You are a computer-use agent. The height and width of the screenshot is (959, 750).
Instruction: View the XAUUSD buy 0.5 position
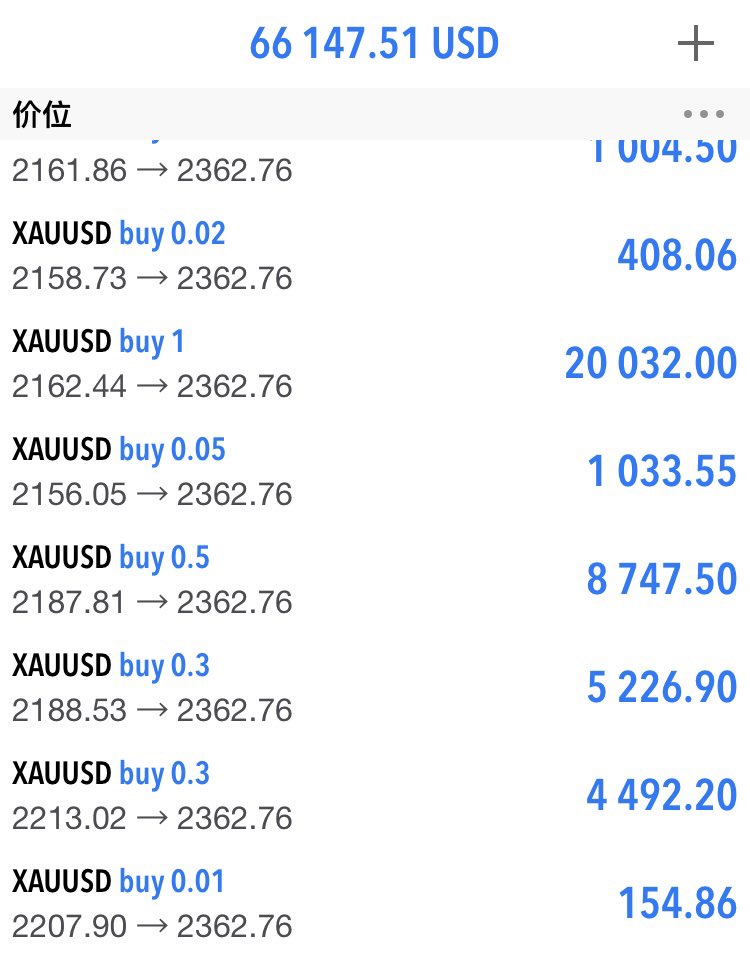pyautogui.click(x=374, y=579)
